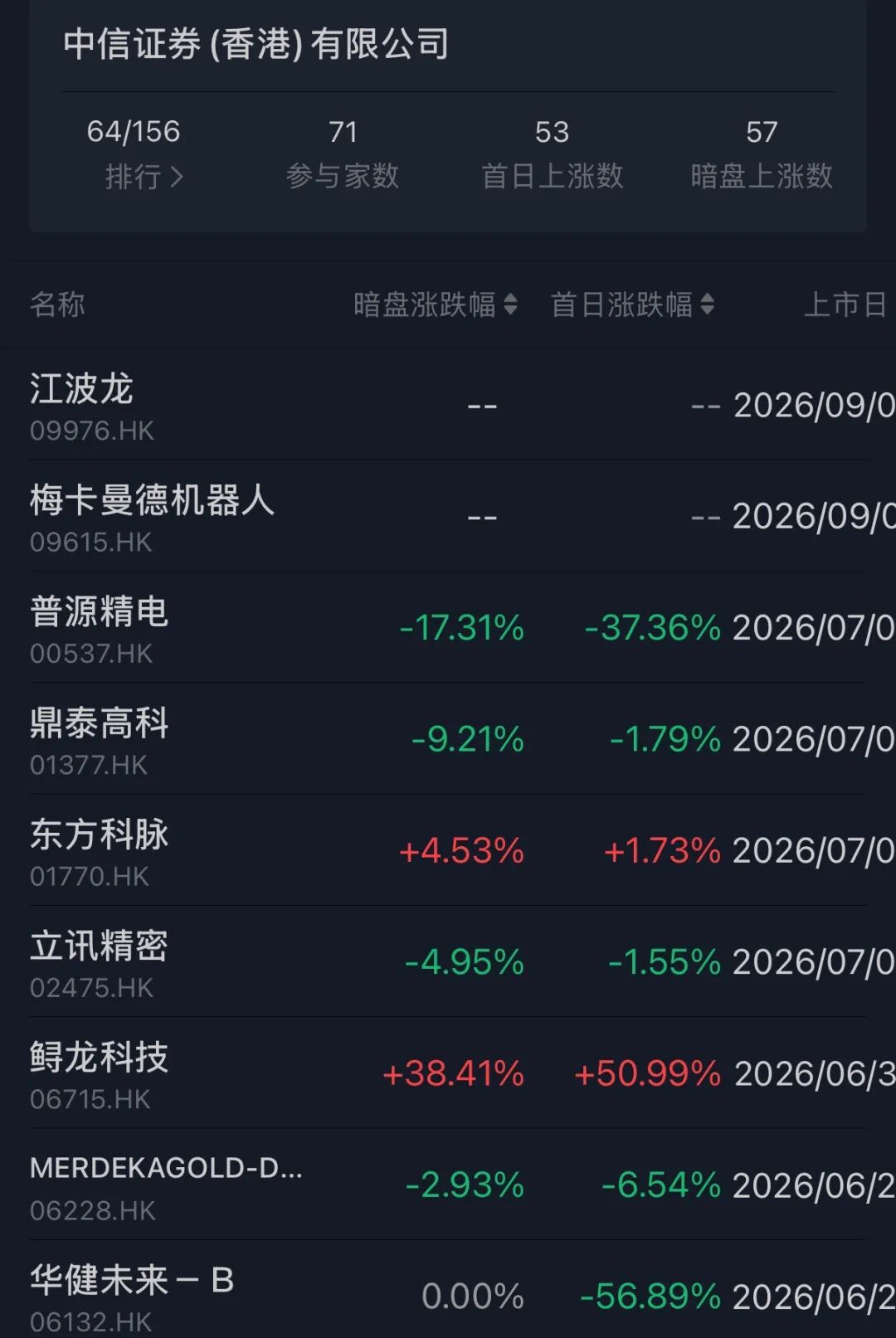Viewport: 896px width, 1338px height.
Task: Open the 江波龙 stock row
Action: tap(448, 405)
